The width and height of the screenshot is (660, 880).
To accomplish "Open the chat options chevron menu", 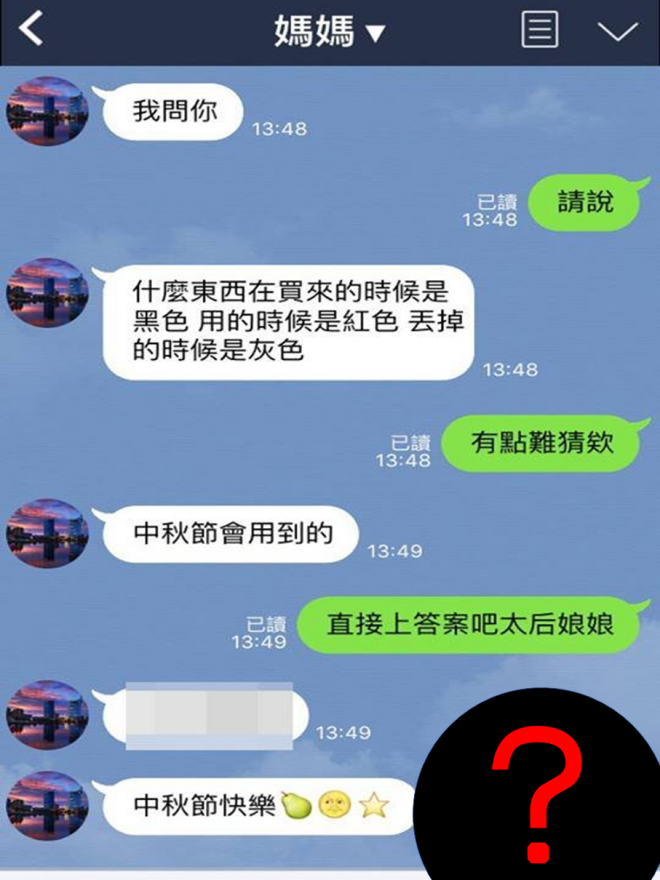I will [617, 31].
